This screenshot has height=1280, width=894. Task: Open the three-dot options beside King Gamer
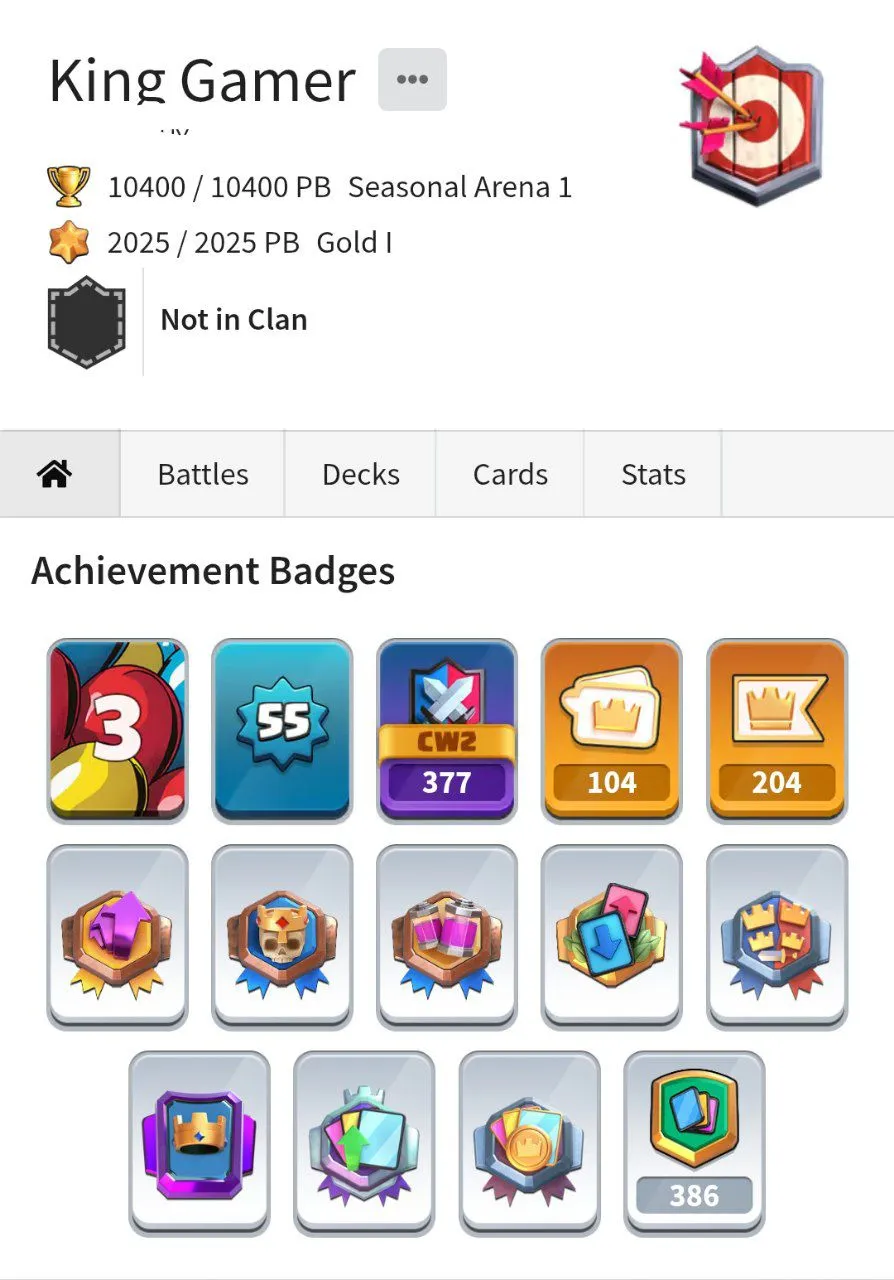(x=412, y=80)
